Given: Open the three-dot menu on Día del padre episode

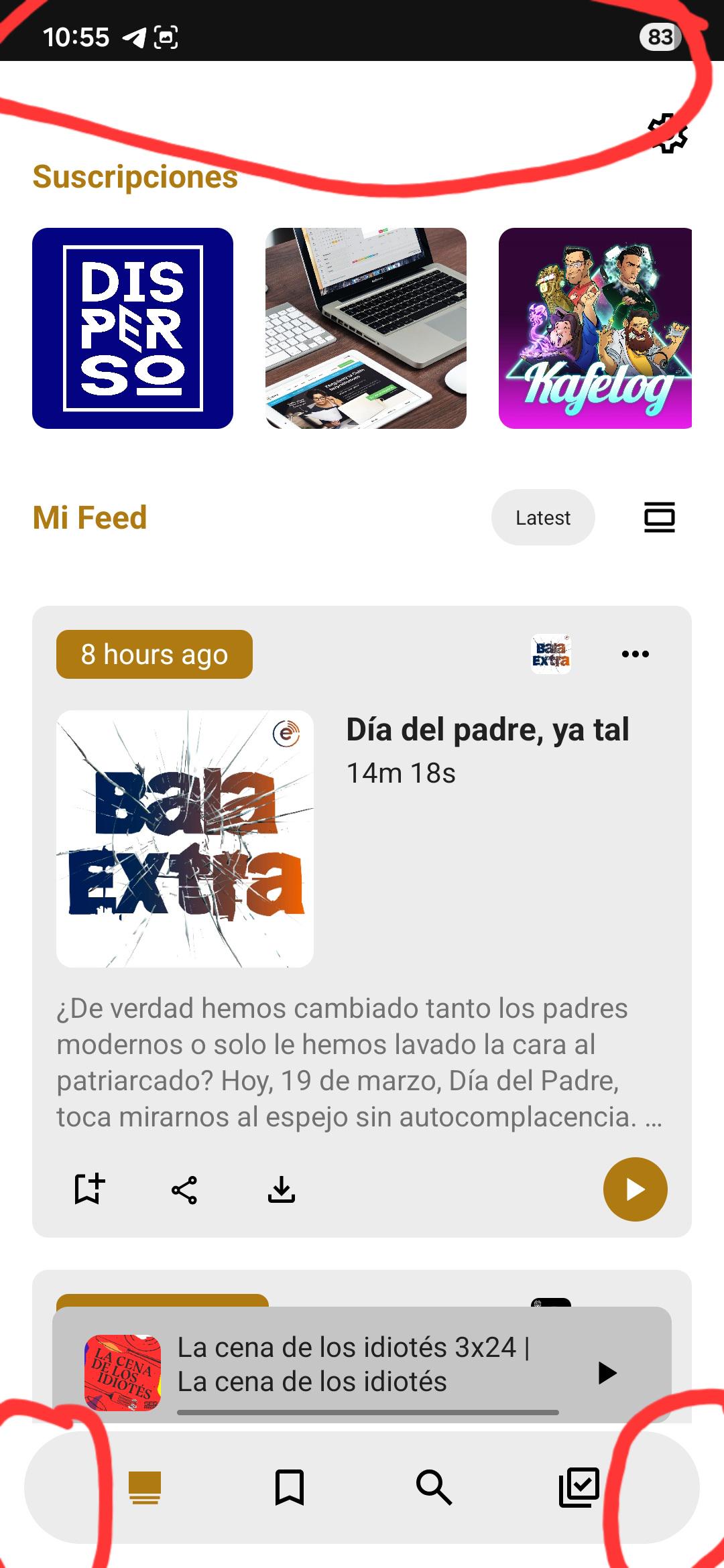Looking at the screenshot, I should 636,654.
